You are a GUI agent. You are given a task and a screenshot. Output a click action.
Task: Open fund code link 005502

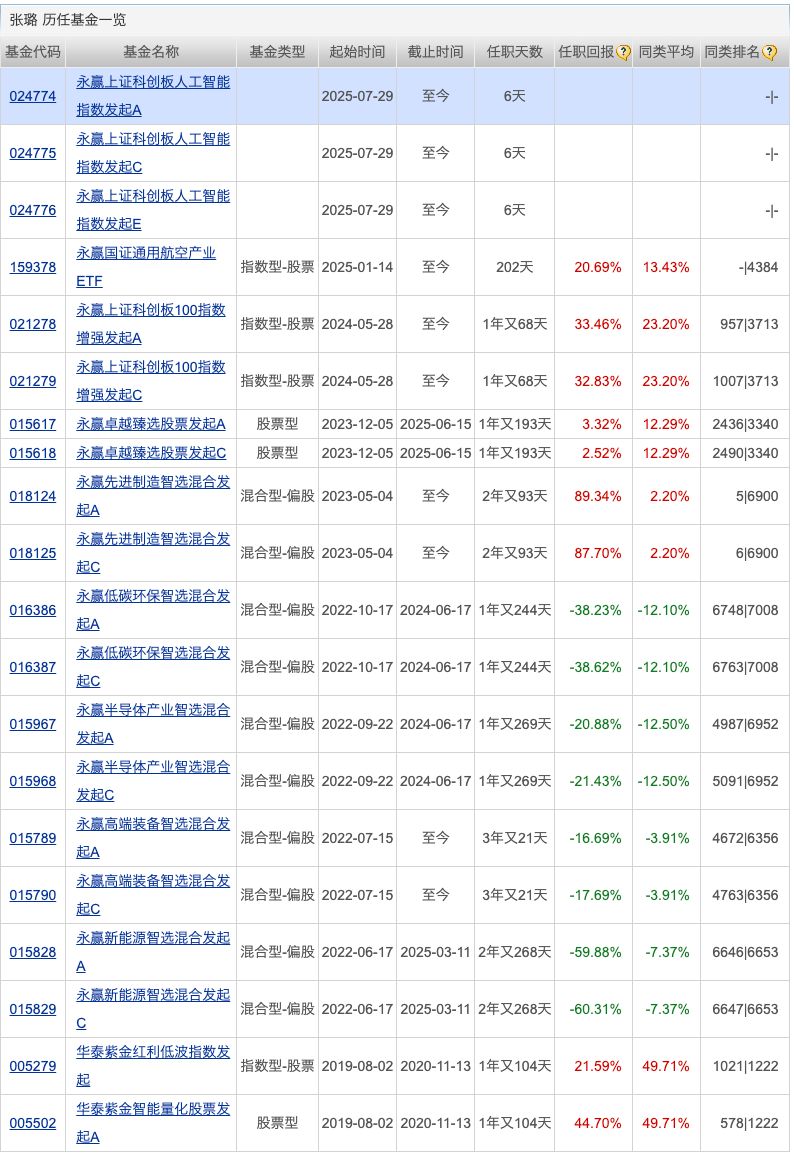click(32, 1123)
